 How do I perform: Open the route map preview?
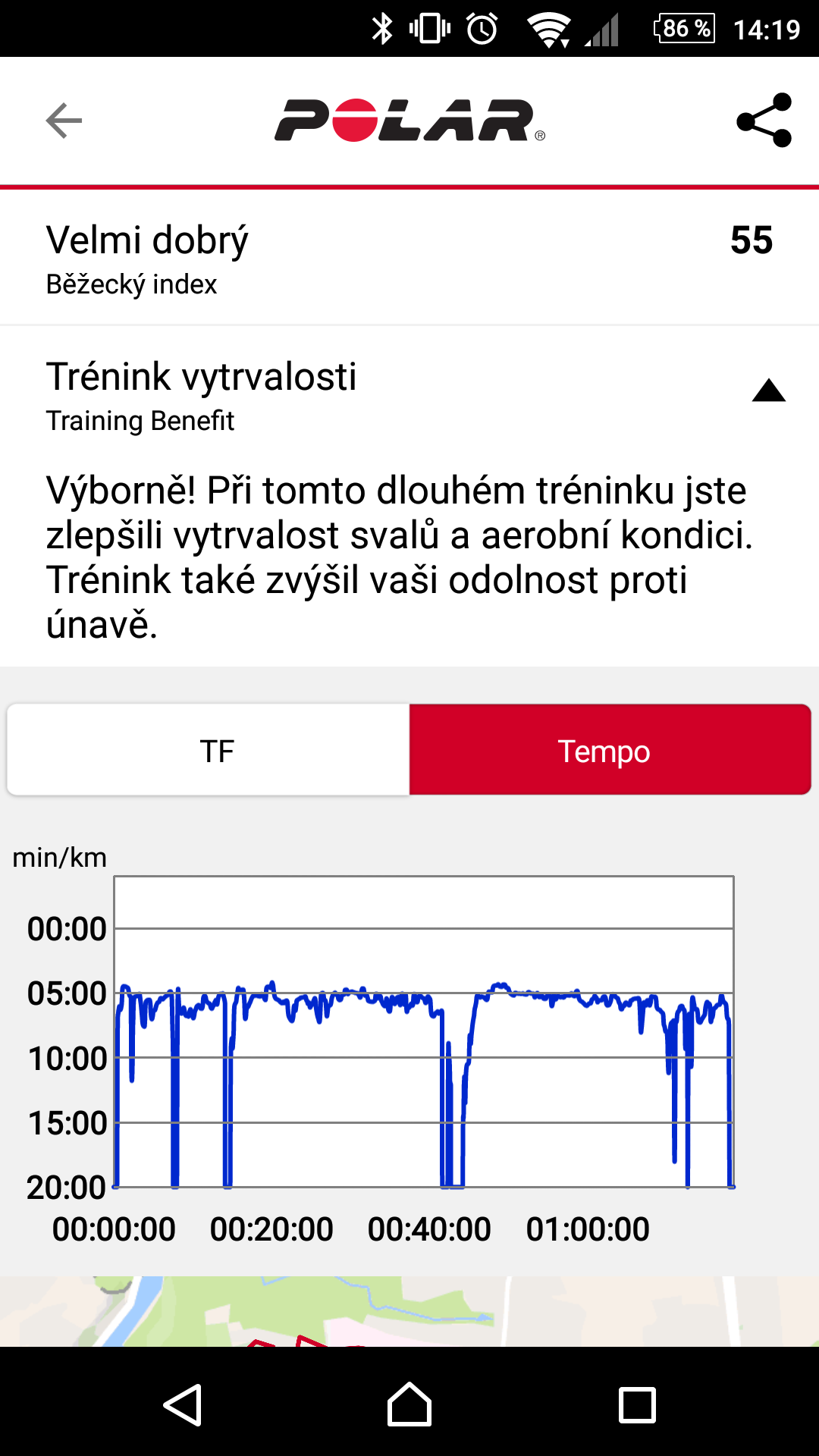(409, 1311)
